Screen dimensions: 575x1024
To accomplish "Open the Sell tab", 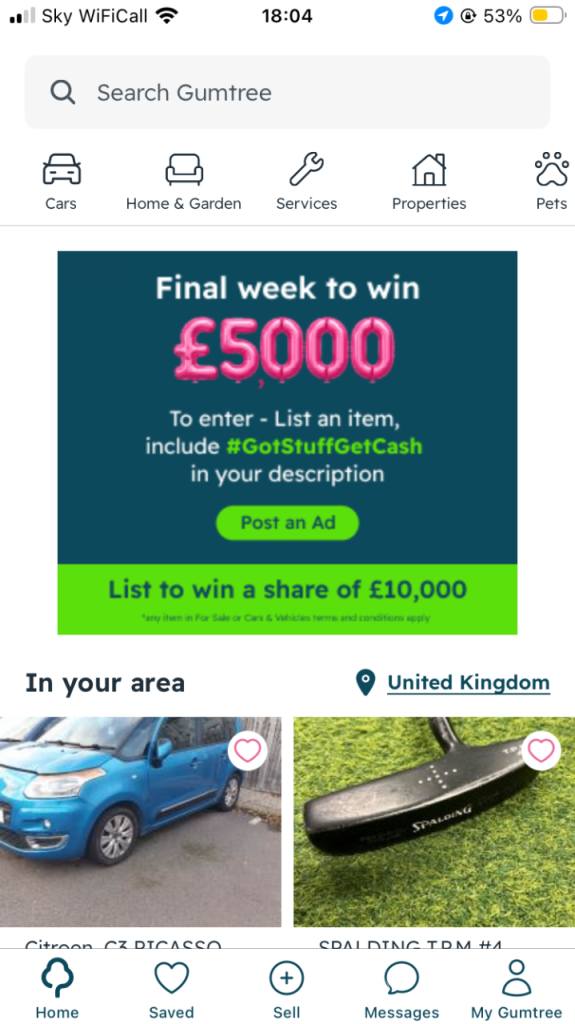I will (287, 989).
